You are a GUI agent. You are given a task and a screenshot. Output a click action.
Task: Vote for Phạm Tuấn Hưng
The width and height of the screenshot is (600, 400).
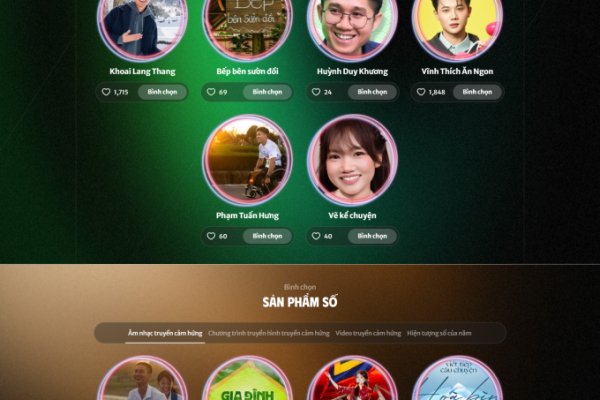coord(267,236)
